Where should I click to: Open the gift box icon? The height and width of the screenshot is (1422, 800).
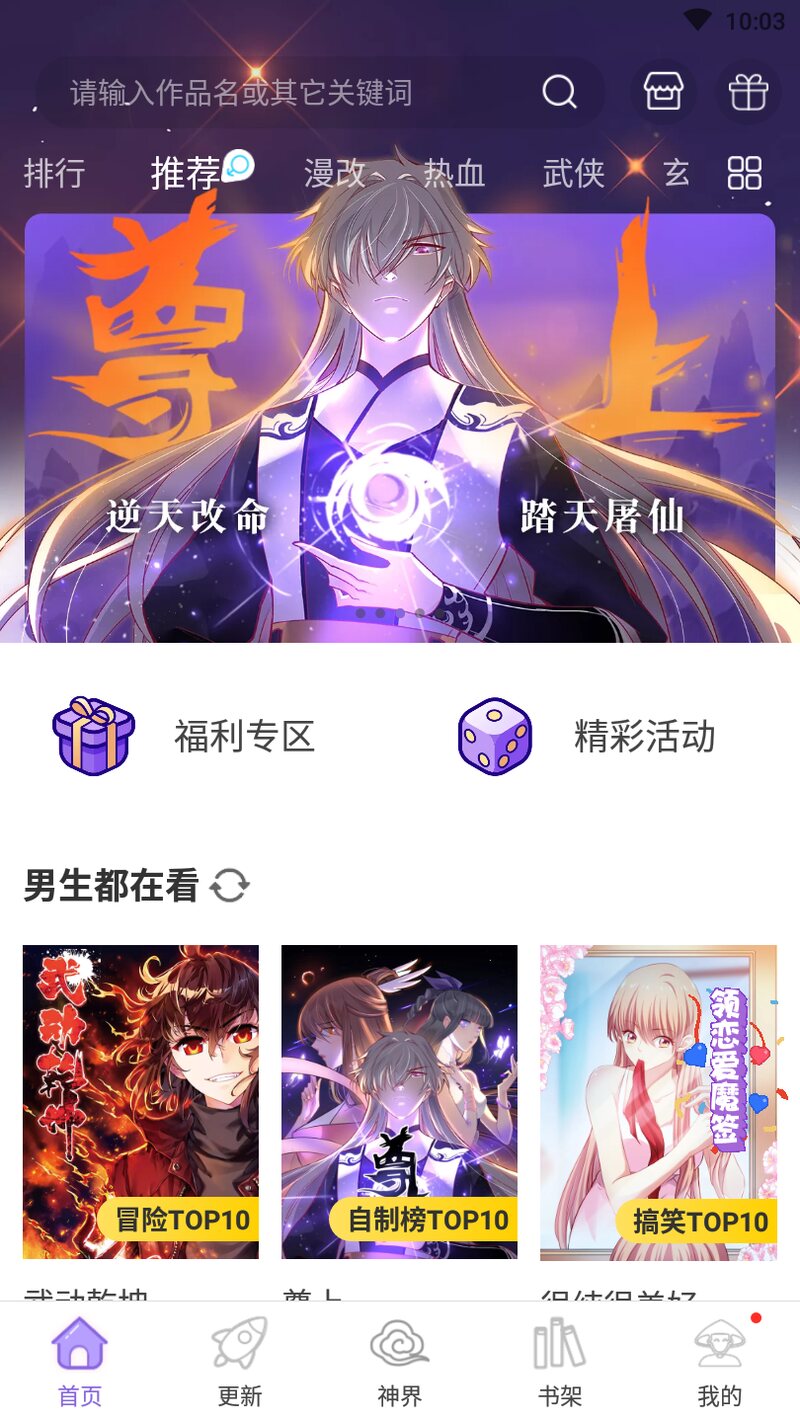748,93
